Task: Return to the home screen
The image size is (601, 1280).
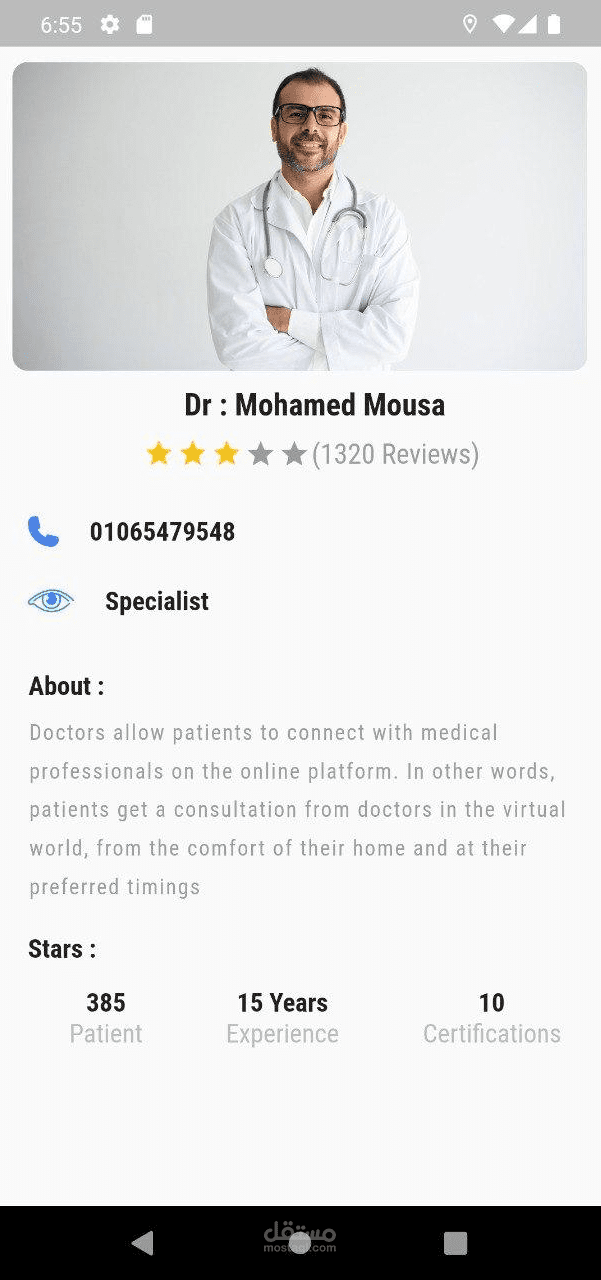Action: coord(300,1243)
